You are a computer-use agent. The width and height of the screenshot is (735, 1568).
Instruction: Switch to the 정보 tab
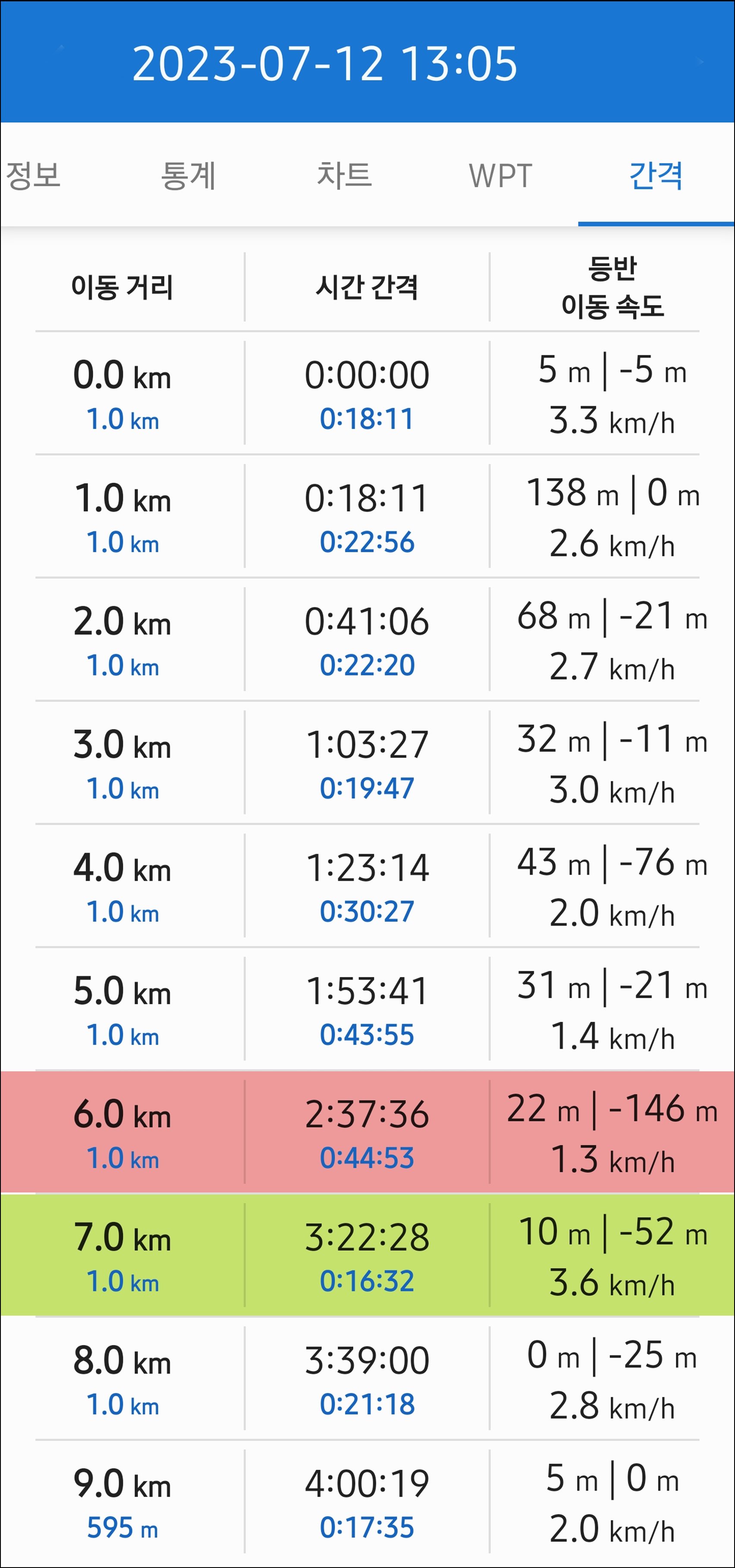pyautogui.click(x=34, y=175)
